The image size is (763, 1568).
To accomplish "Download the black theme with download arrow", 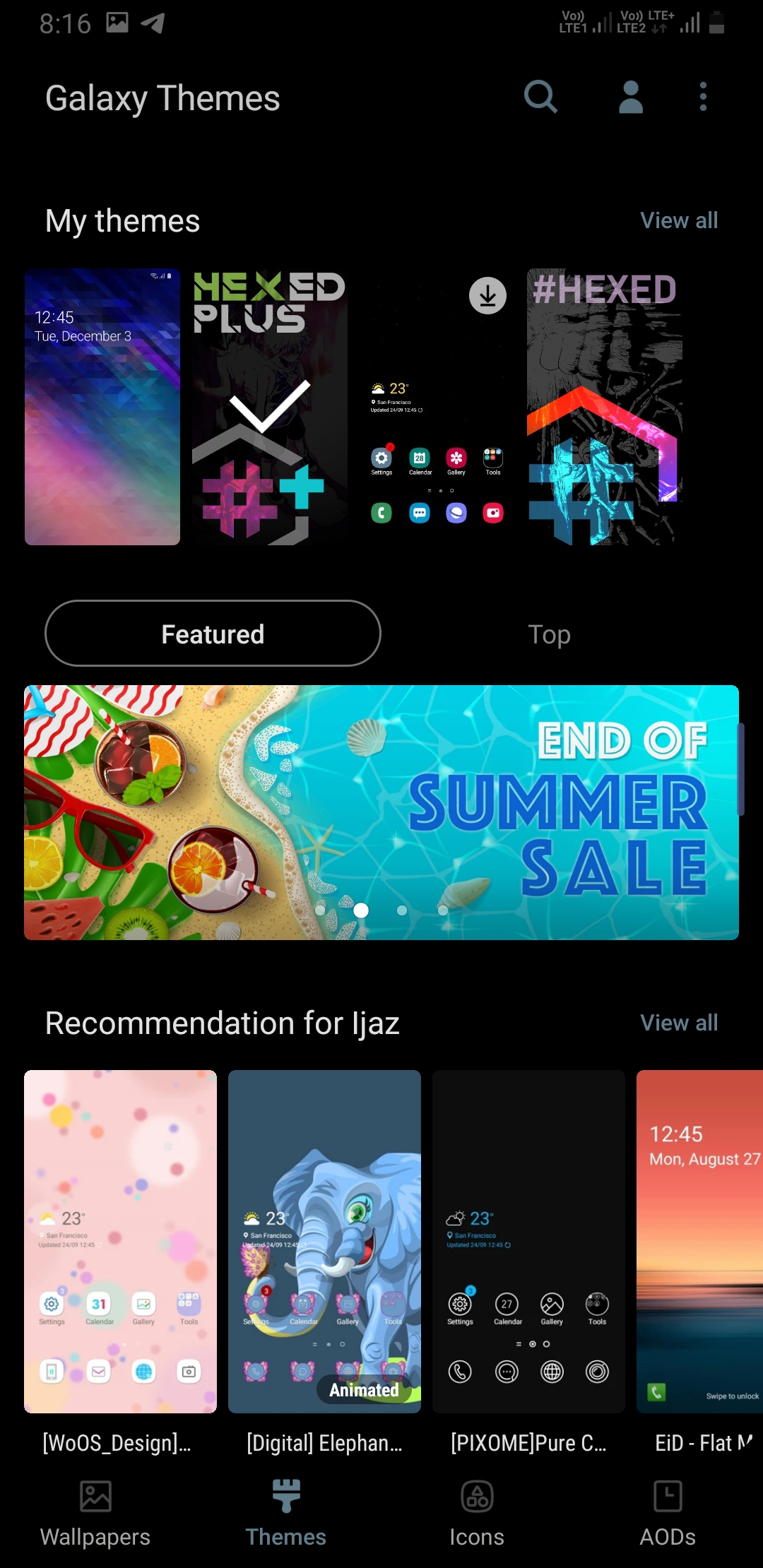I will (x=487, y=295).
